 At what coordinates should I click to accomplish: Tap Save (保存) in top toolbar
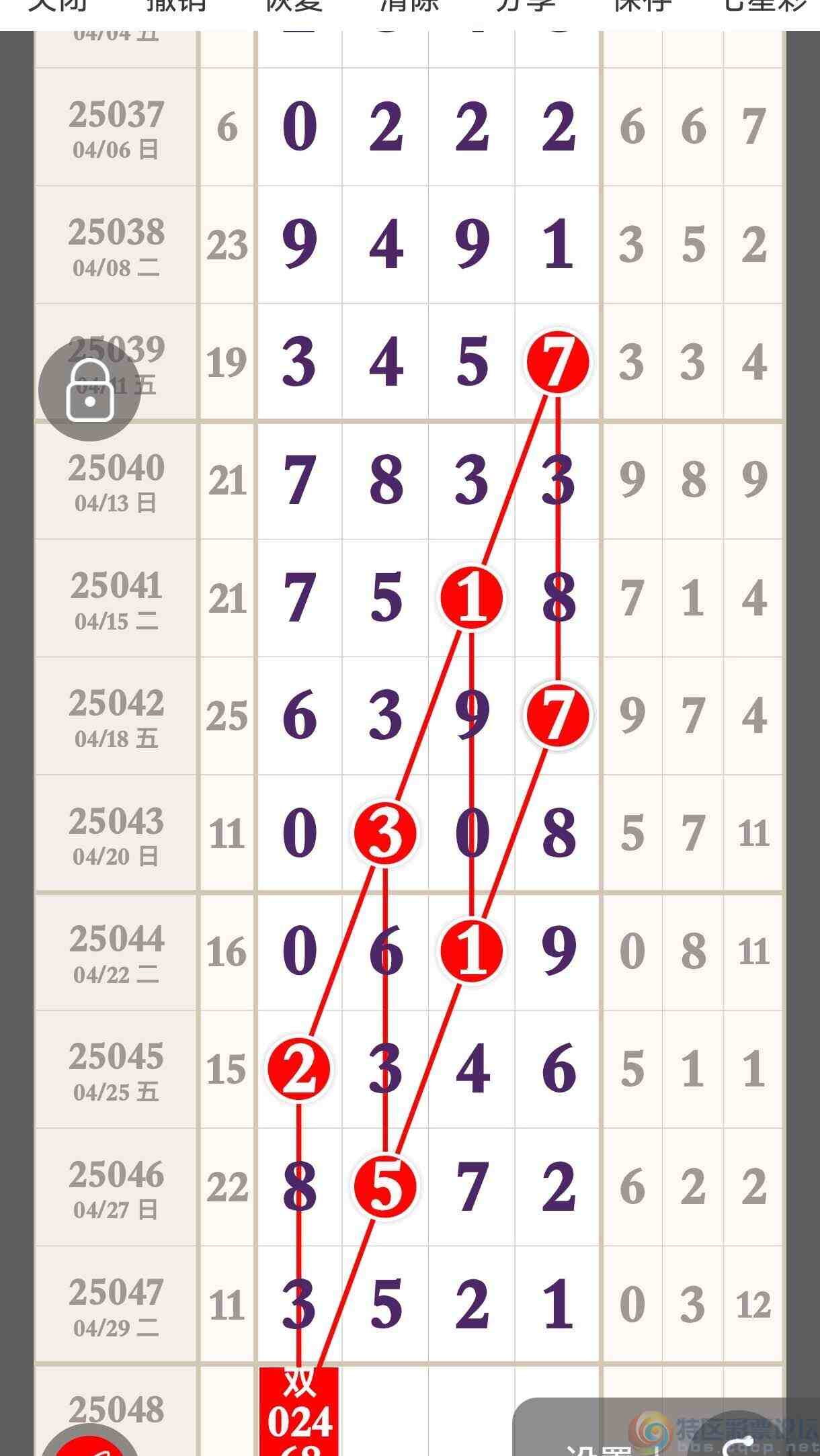coord(643,7)
